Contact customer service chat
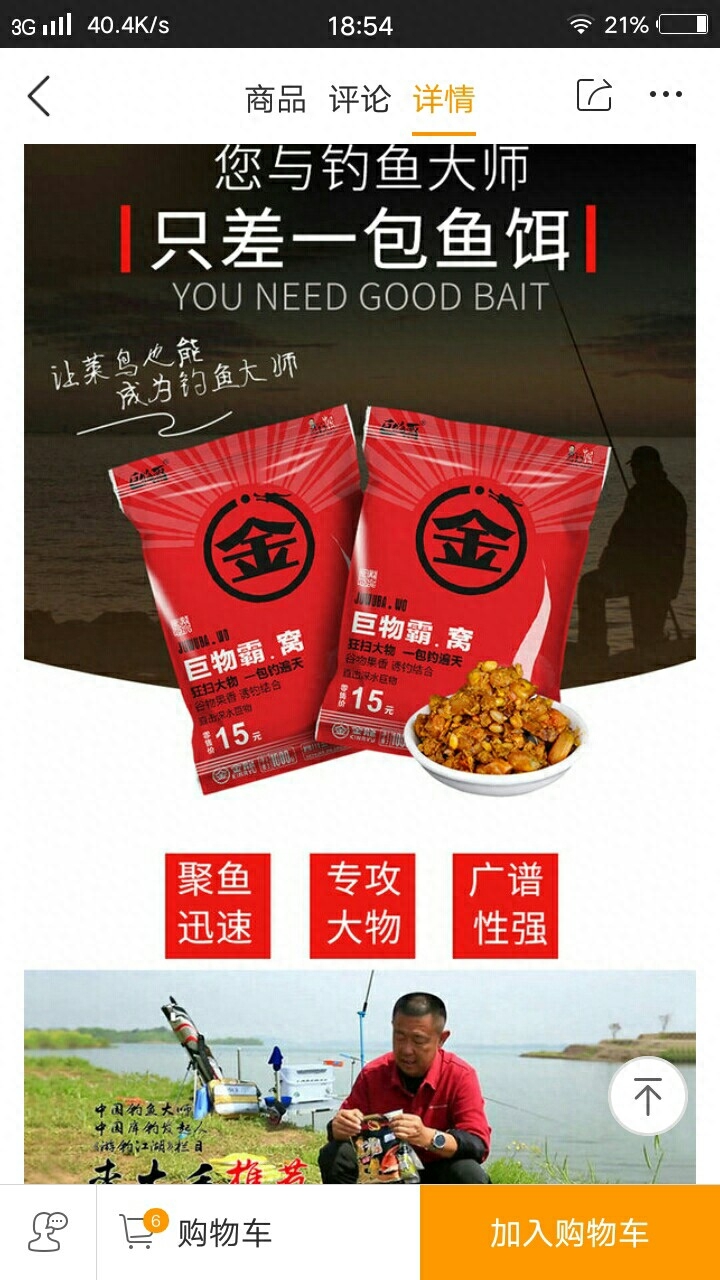Viewport: 720px width, 1280px height. pos(48,1232)
